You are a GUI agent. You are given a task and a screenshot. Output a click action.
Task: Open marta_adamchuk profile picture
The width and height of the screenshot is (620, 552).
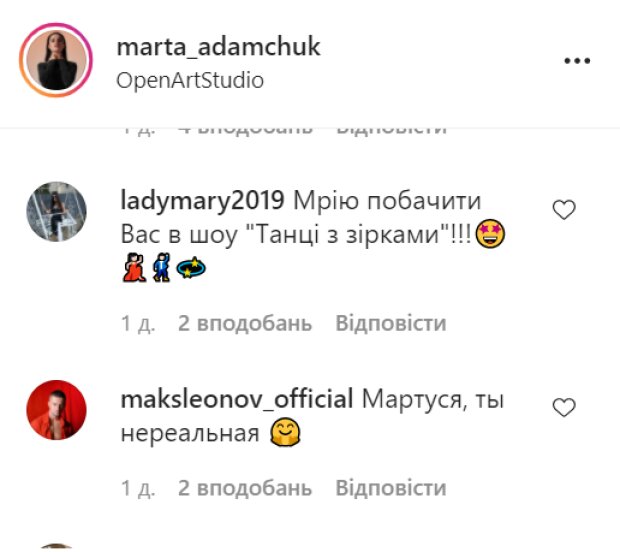coord(55,60)
